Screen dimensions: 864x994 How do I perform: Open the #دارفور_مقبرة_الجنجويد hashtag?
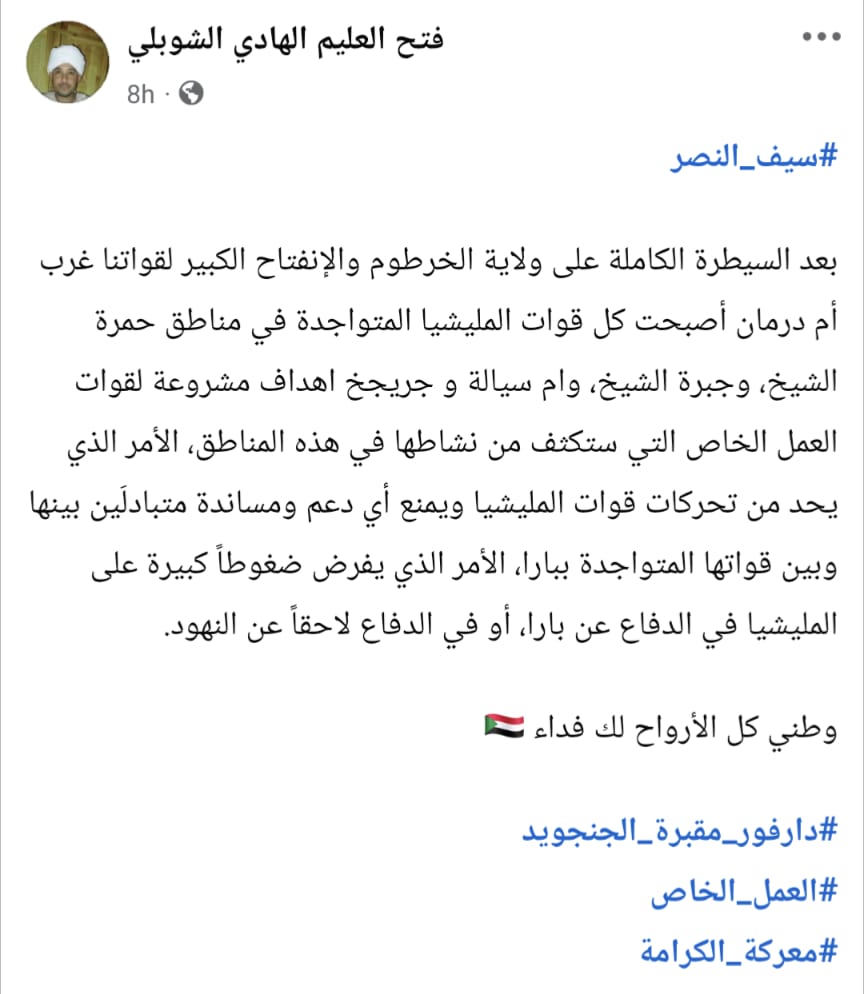coord(679,833)
